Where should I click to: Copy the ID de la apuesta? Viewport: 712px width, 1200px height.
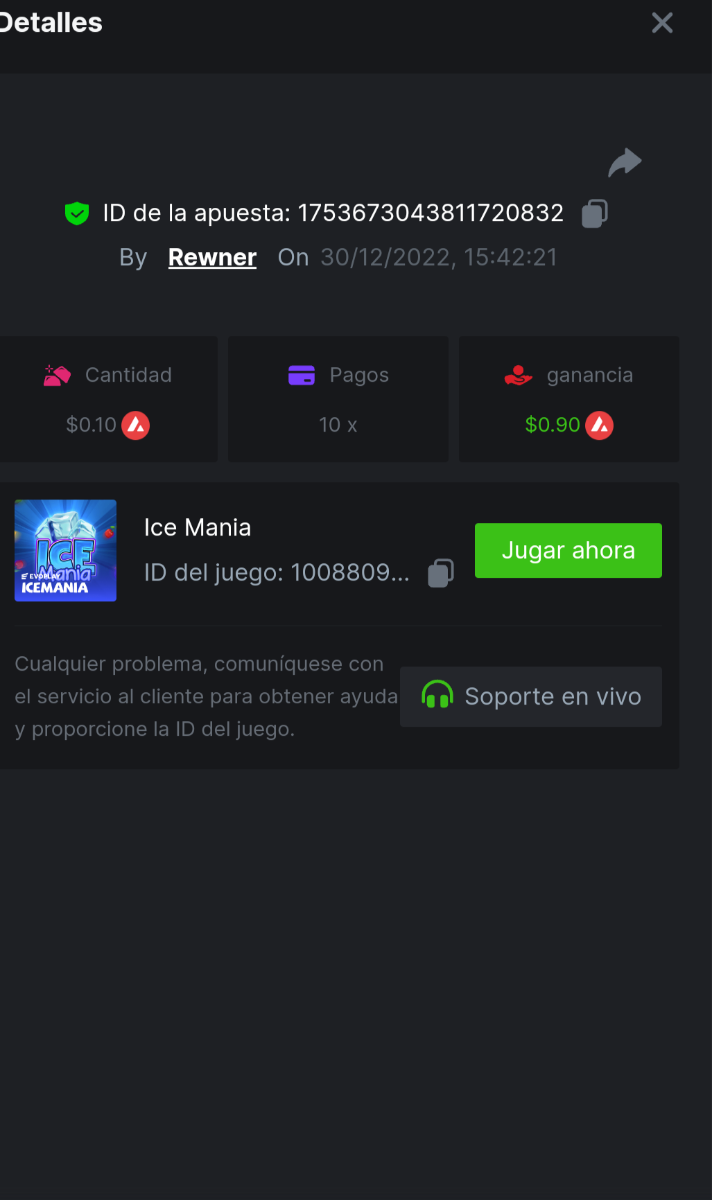tap(595, 213)
